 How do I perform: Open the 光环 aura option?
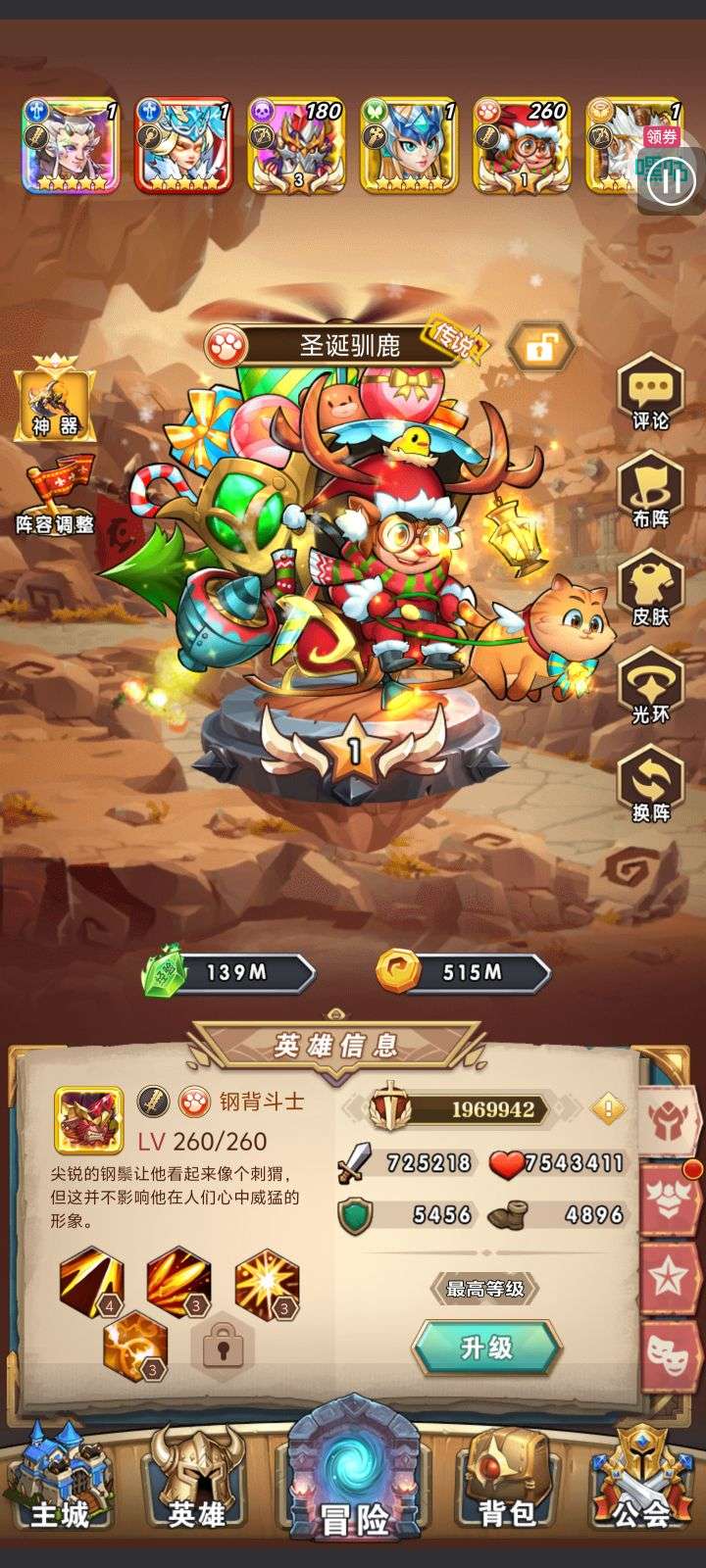[649, 687]
